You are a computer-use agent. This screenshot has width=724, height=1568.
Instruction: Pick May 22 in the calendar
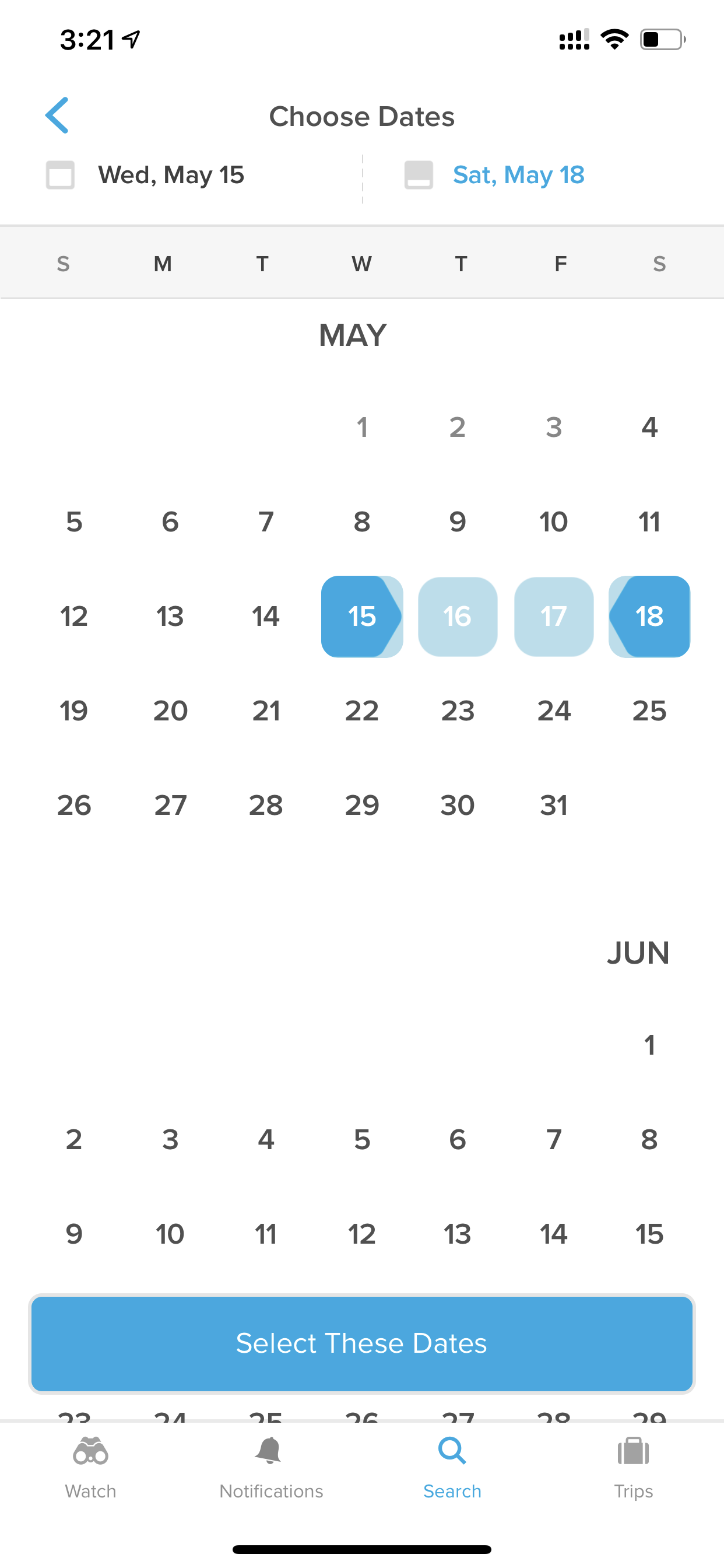[x=362, y=711]
